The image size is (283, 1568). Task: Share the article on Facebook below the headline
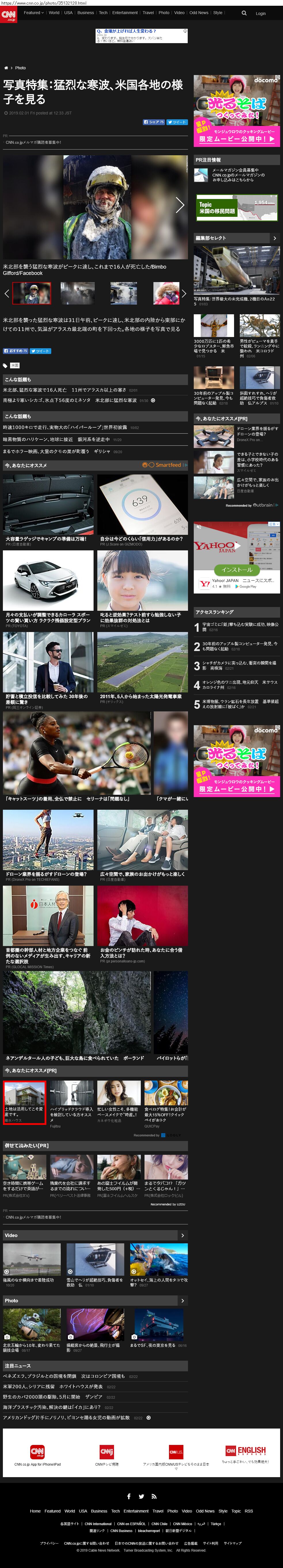pos(154,122)
